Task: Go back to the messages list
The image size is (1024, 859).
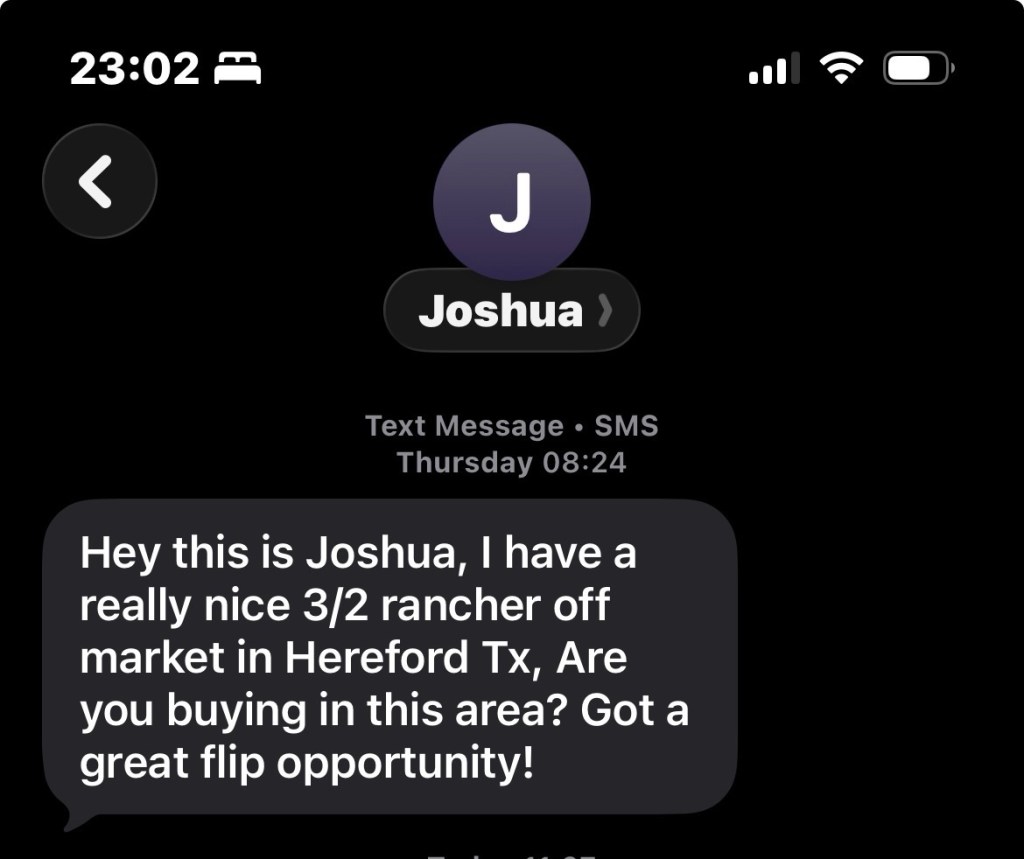Action: (x=99, y=181)
